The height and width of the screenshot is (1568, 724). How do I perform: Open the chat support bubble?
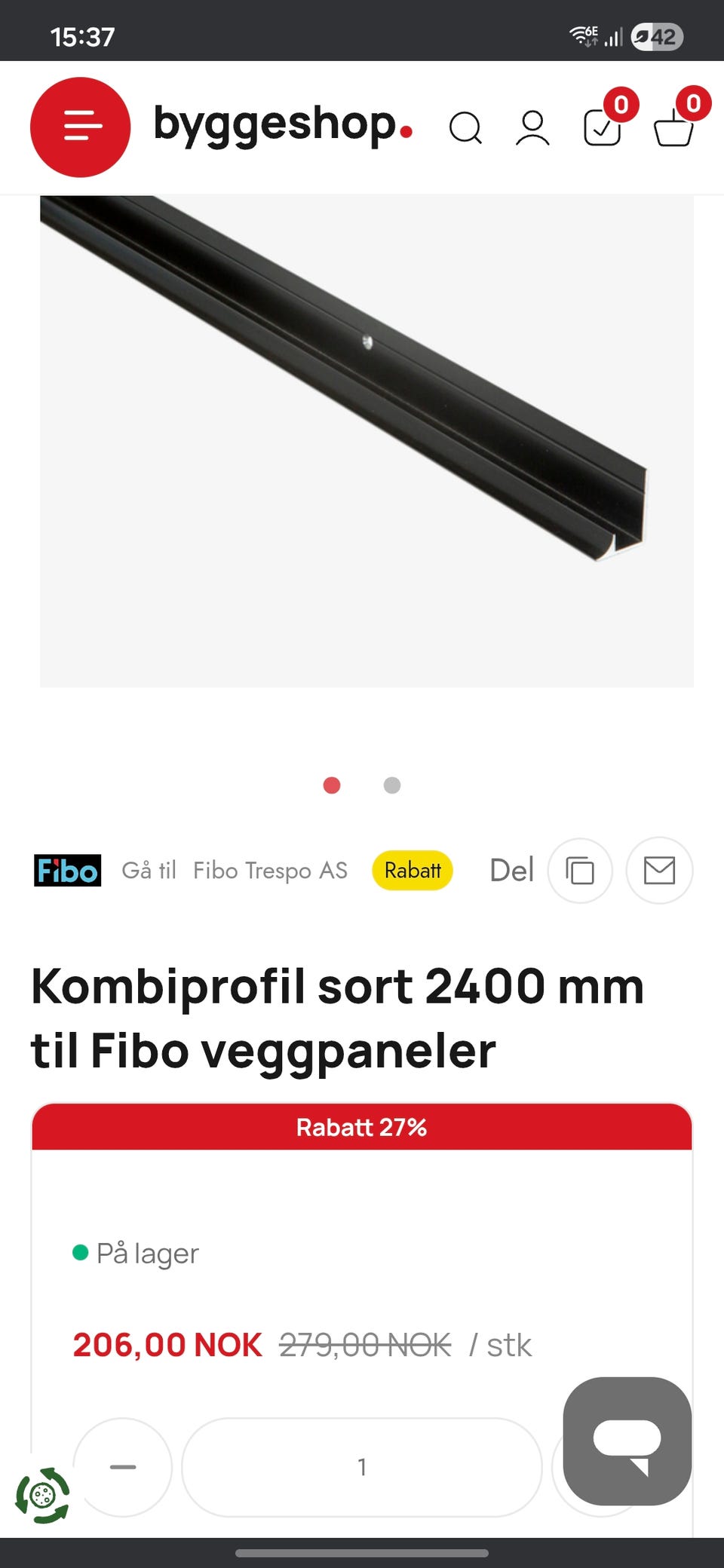(x=627, y=1441)
